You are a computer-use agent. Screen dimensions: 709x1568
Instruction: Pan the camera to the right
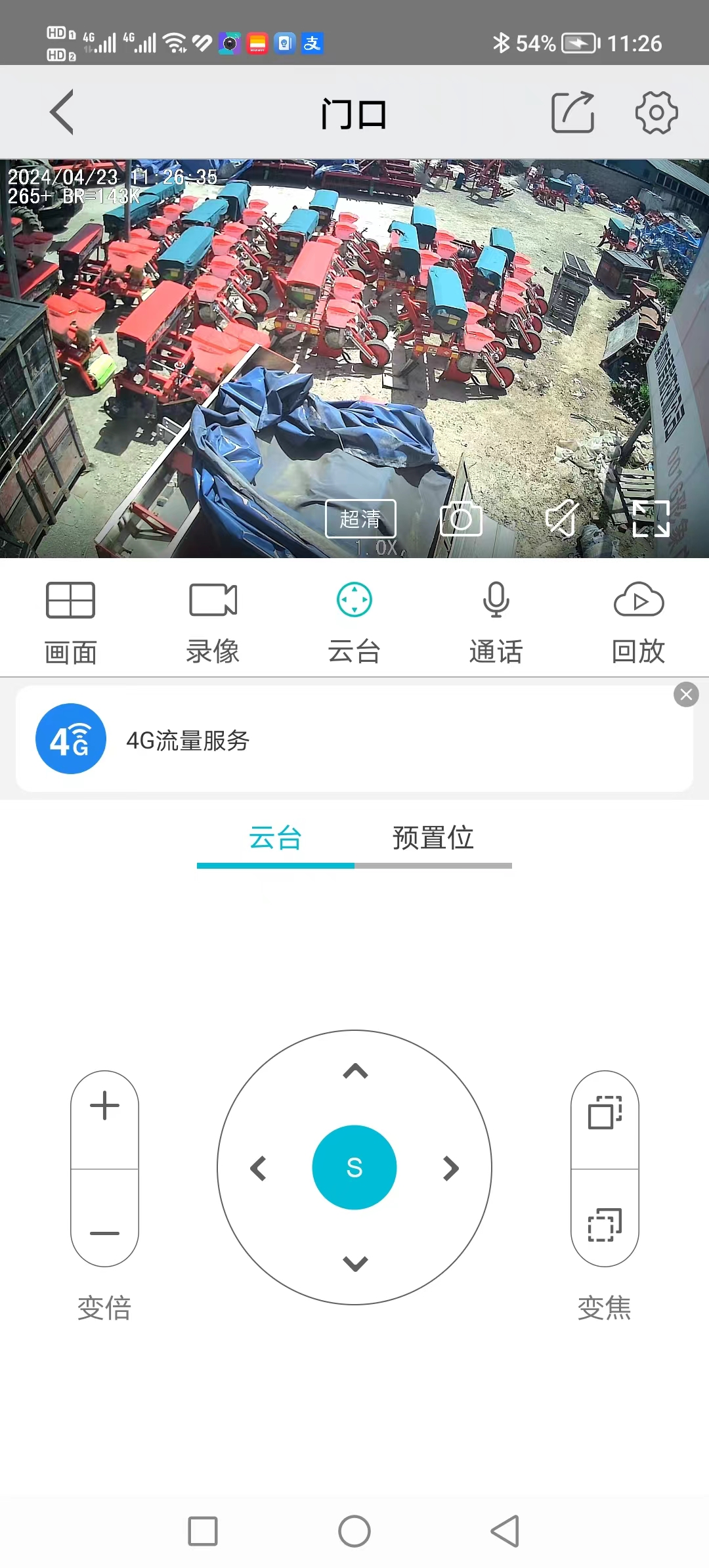point(450,1168)
